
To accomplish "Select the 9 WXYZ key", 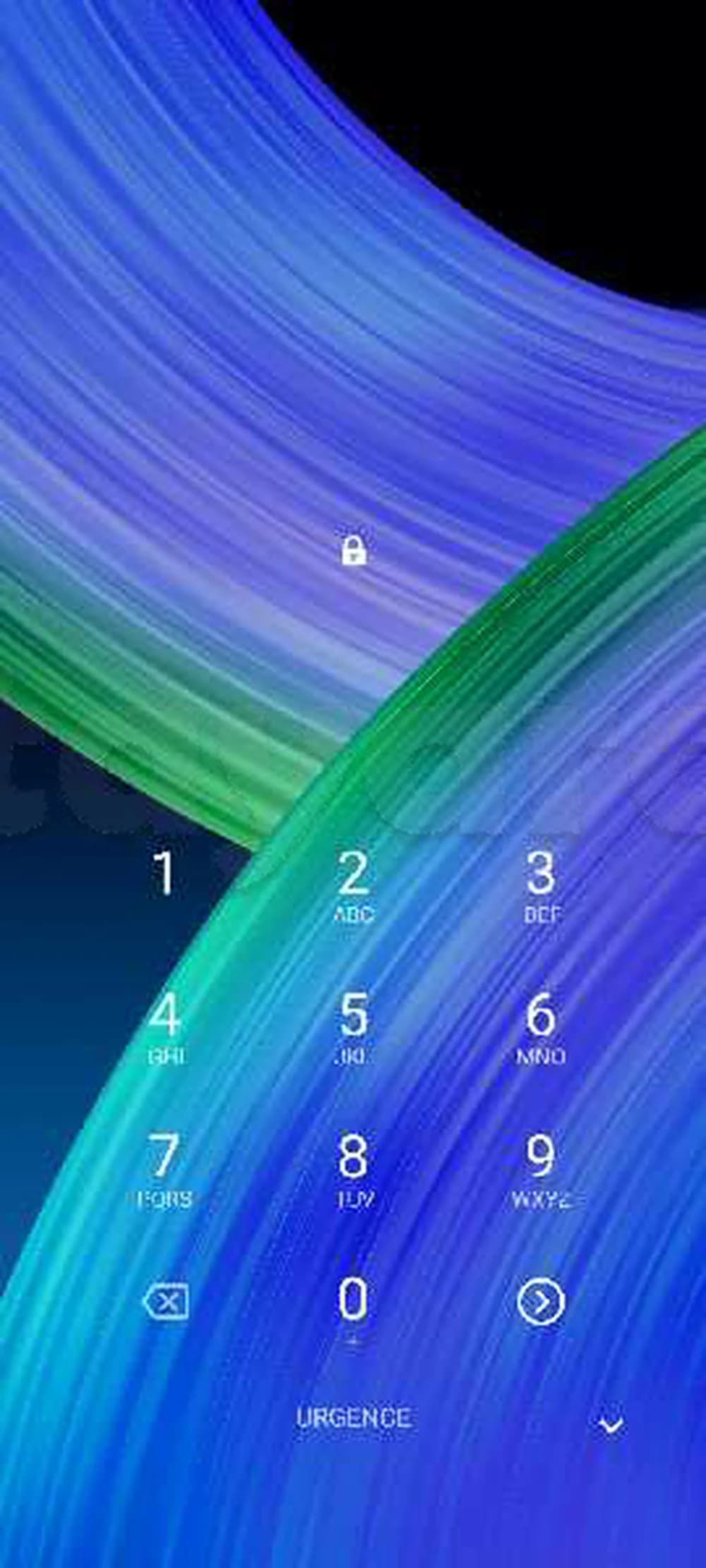I will (541, 1169).
